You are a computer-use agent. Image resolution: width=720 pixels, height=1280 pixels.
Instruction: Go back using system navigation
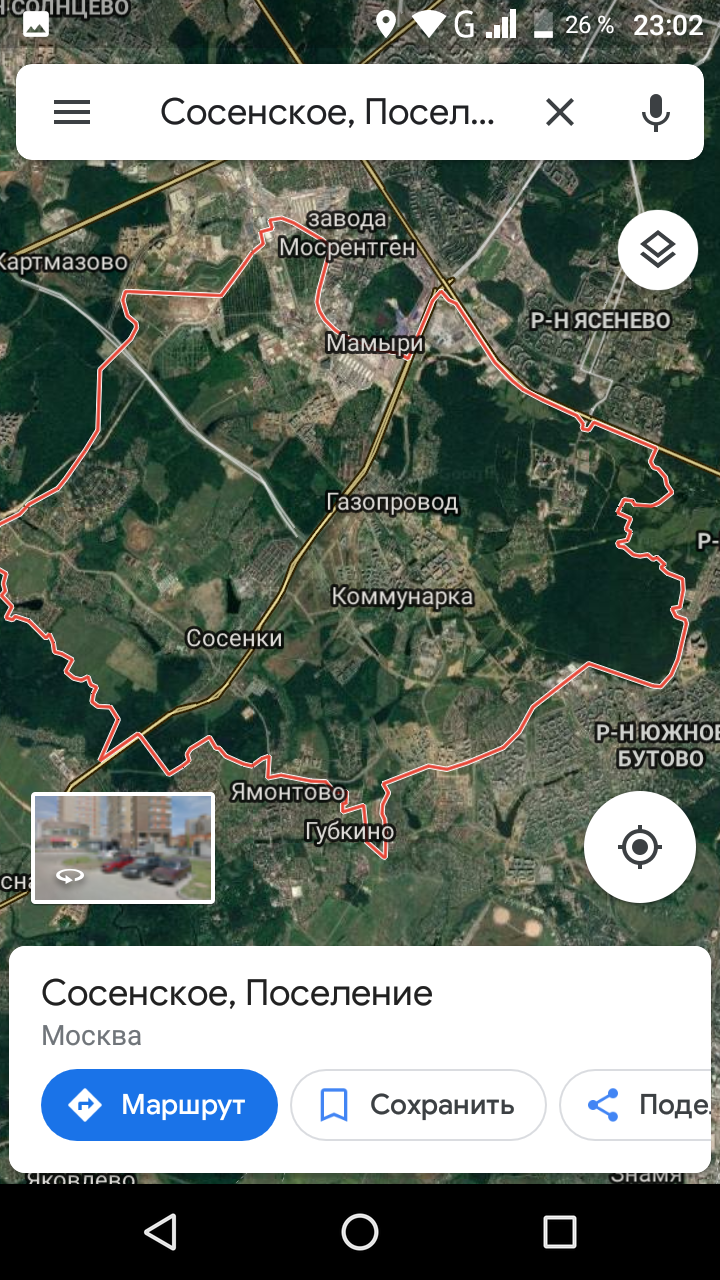[x=160, y=1232]
